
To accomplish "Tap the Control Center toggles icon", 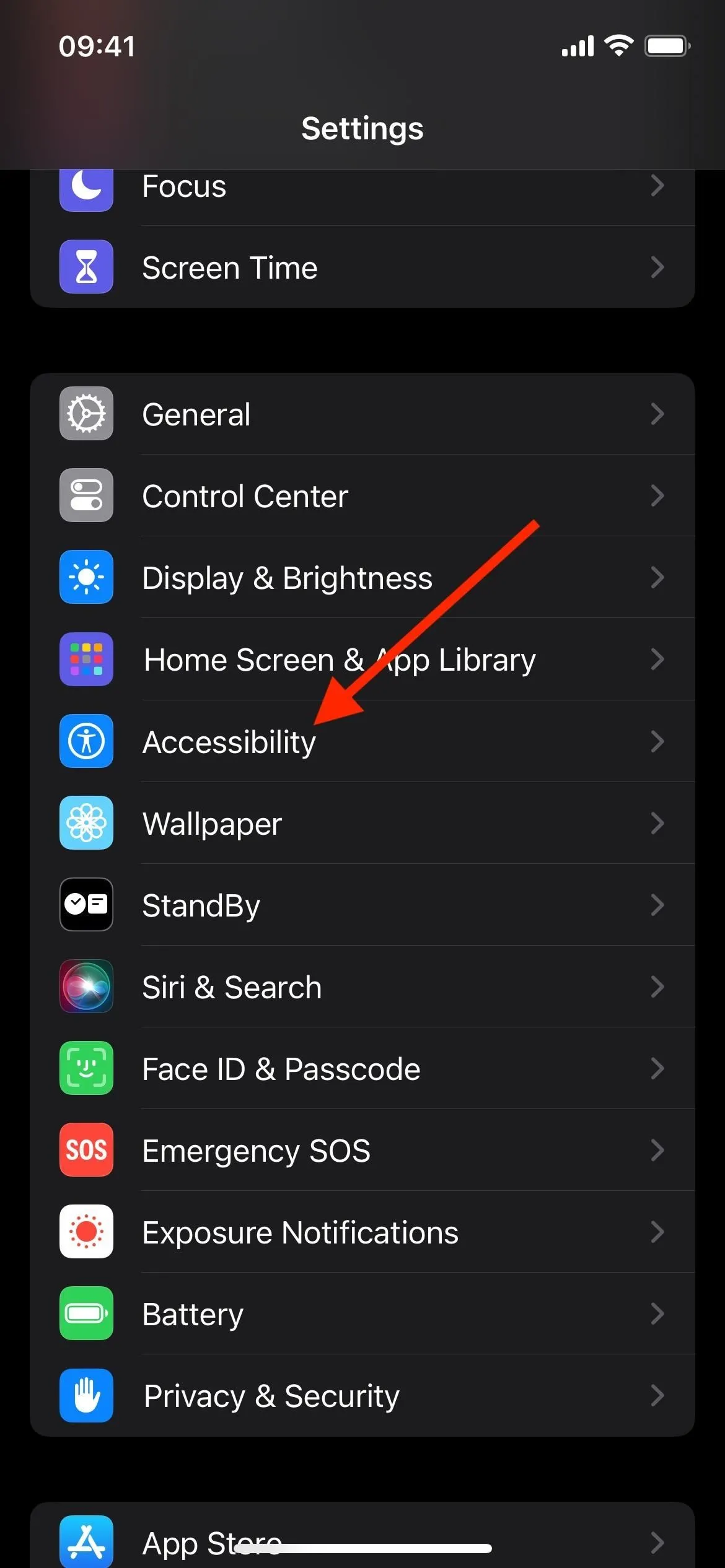I will coord(86,495).
